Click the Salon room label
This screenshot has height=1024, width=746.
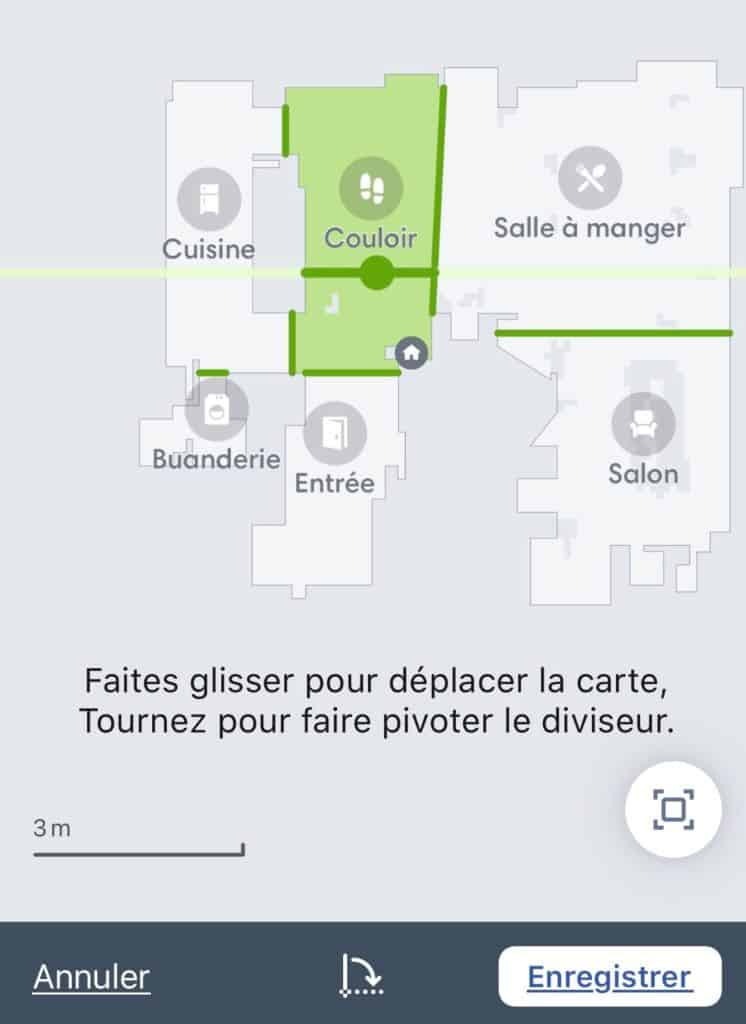641,473
